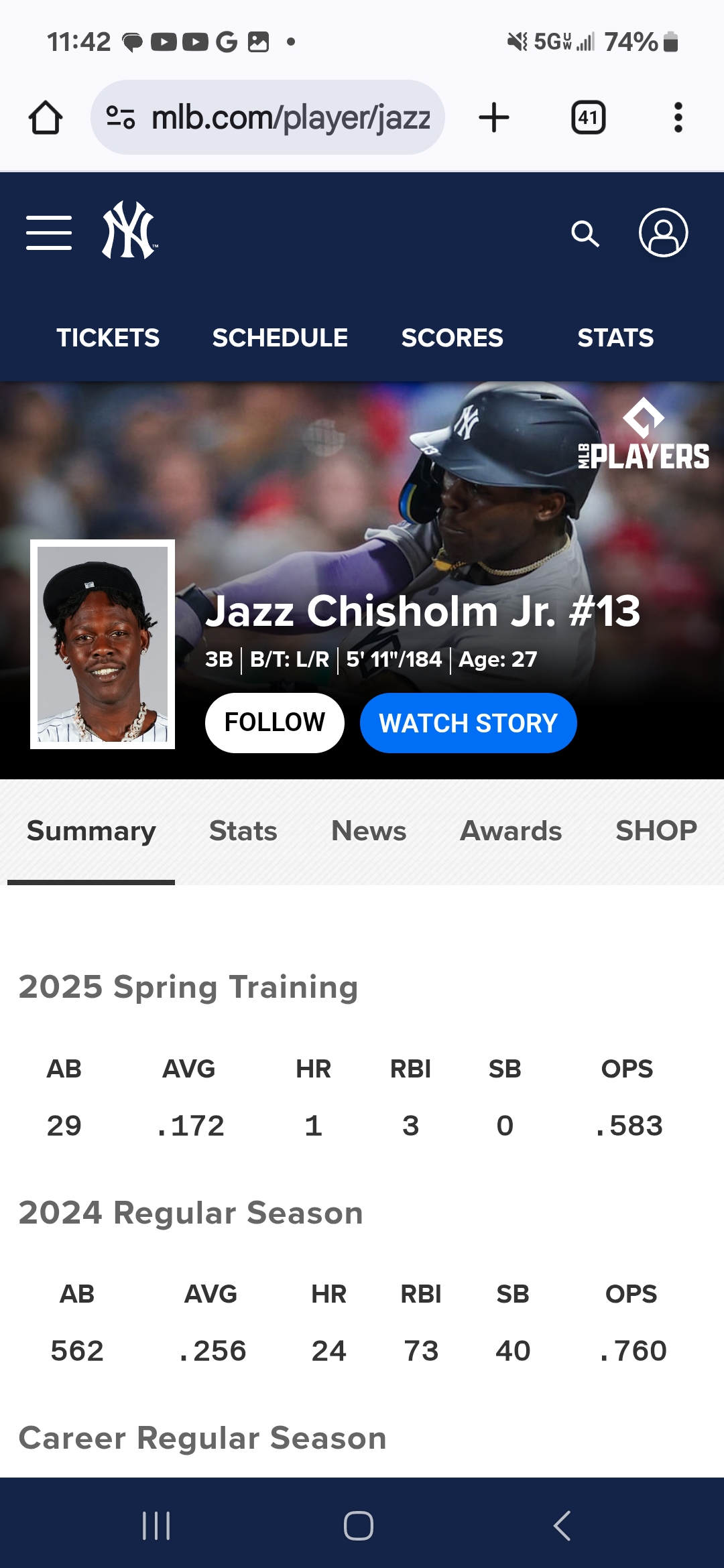Open the site search icon
This screenshot has width=724, height=1568.
point(585,234)
